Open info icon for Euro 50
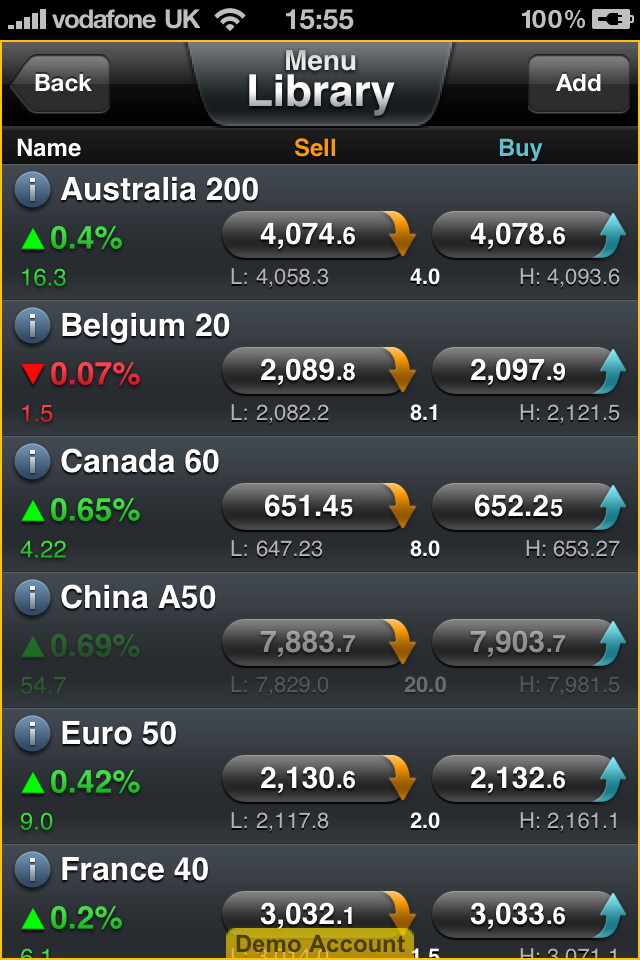The width and height of the screenshot is (640, 960). coord(33,733)
